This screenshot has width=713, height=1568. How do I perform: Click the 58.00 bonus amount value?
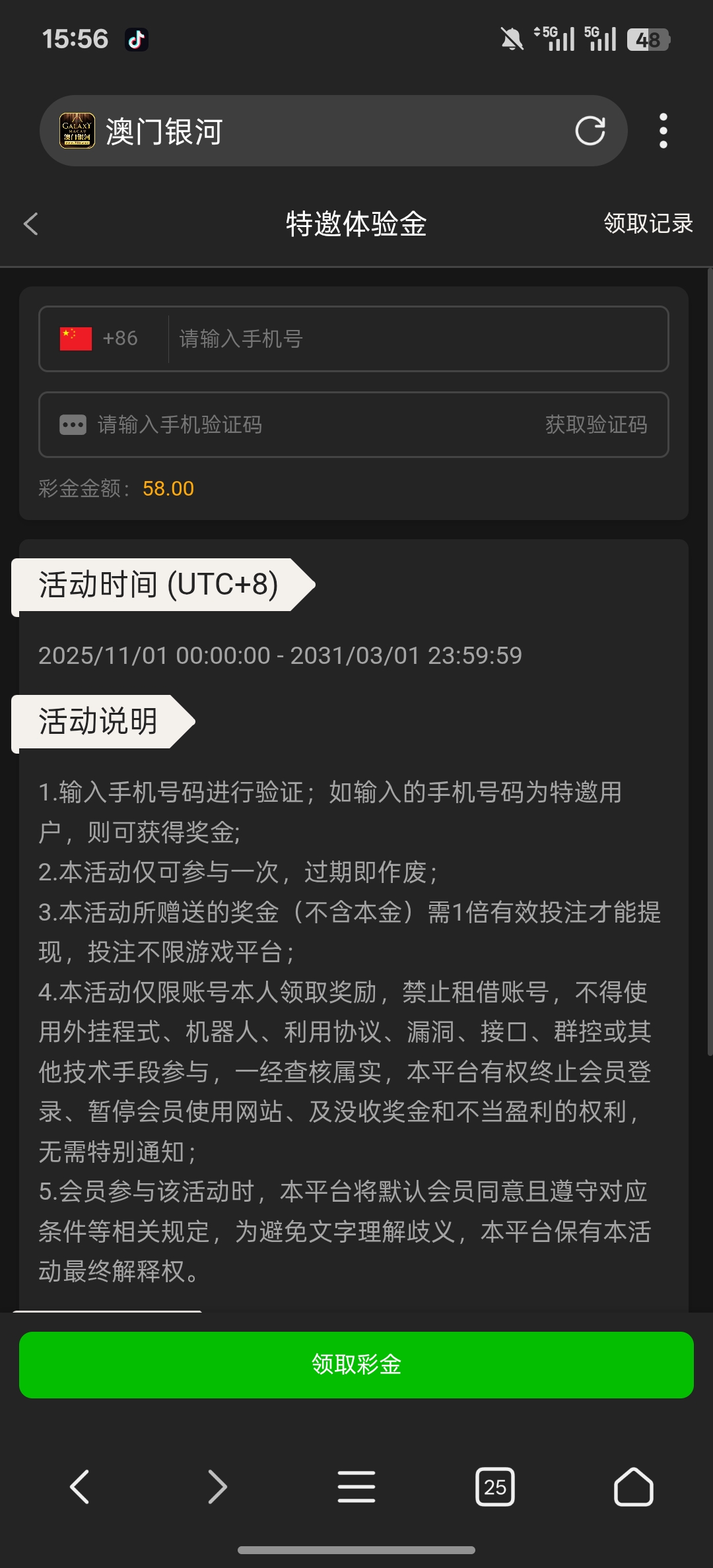point(168,489)
